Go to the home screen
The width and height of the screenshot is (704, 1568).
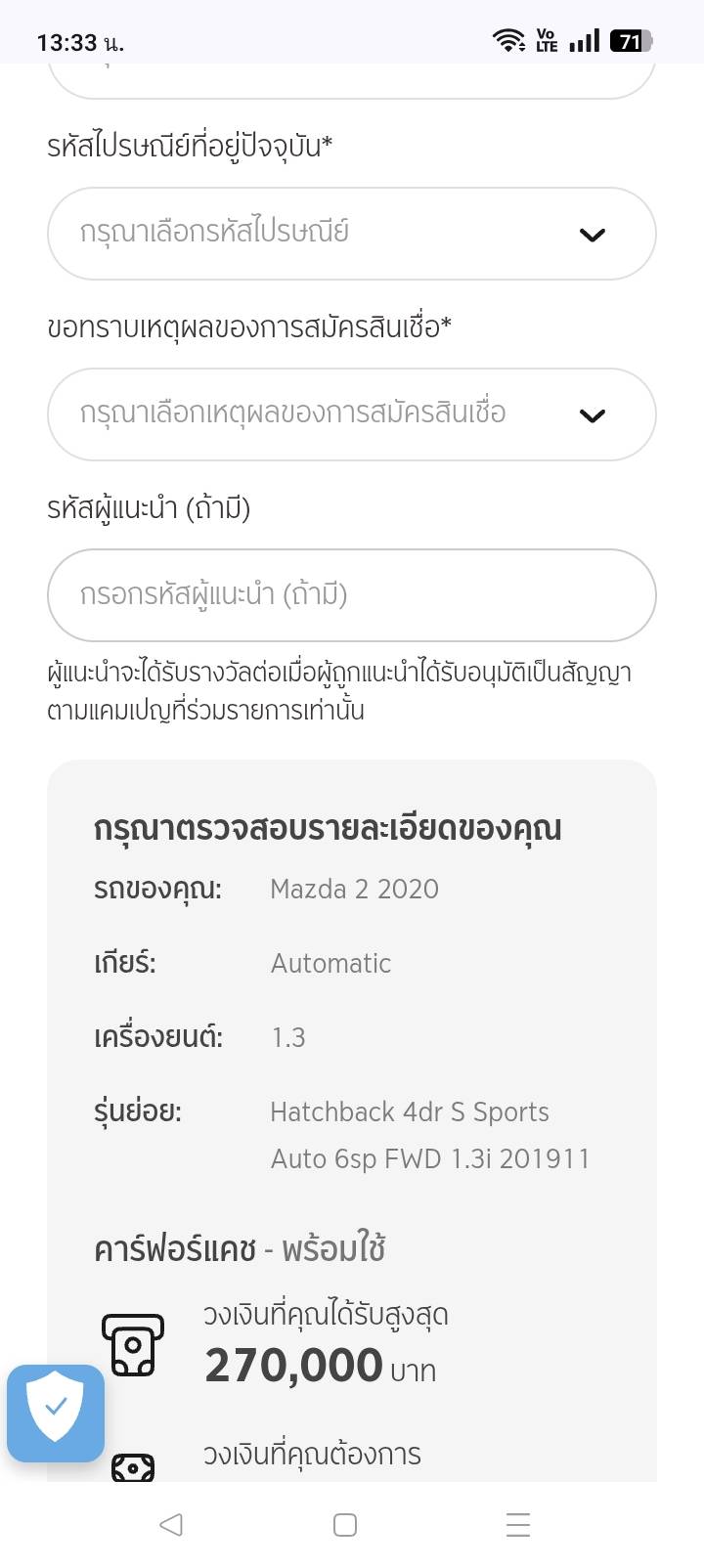click(x=345, y=1524)
